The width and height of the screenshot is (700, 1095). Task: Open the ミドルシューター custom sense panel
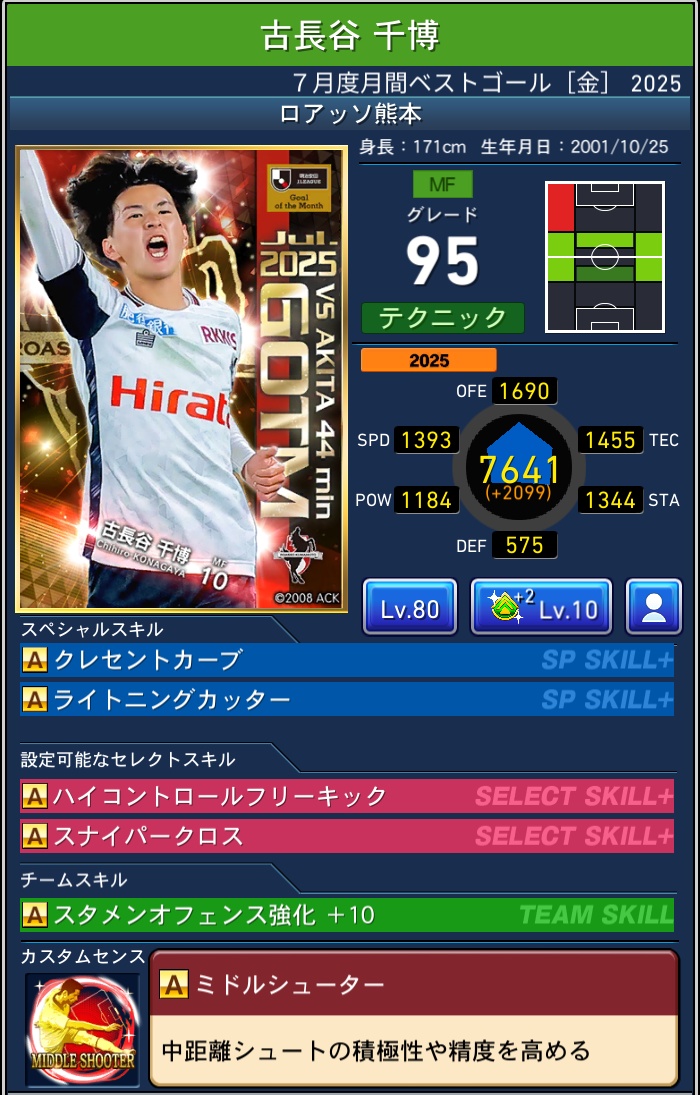(x=413, y=1017)
